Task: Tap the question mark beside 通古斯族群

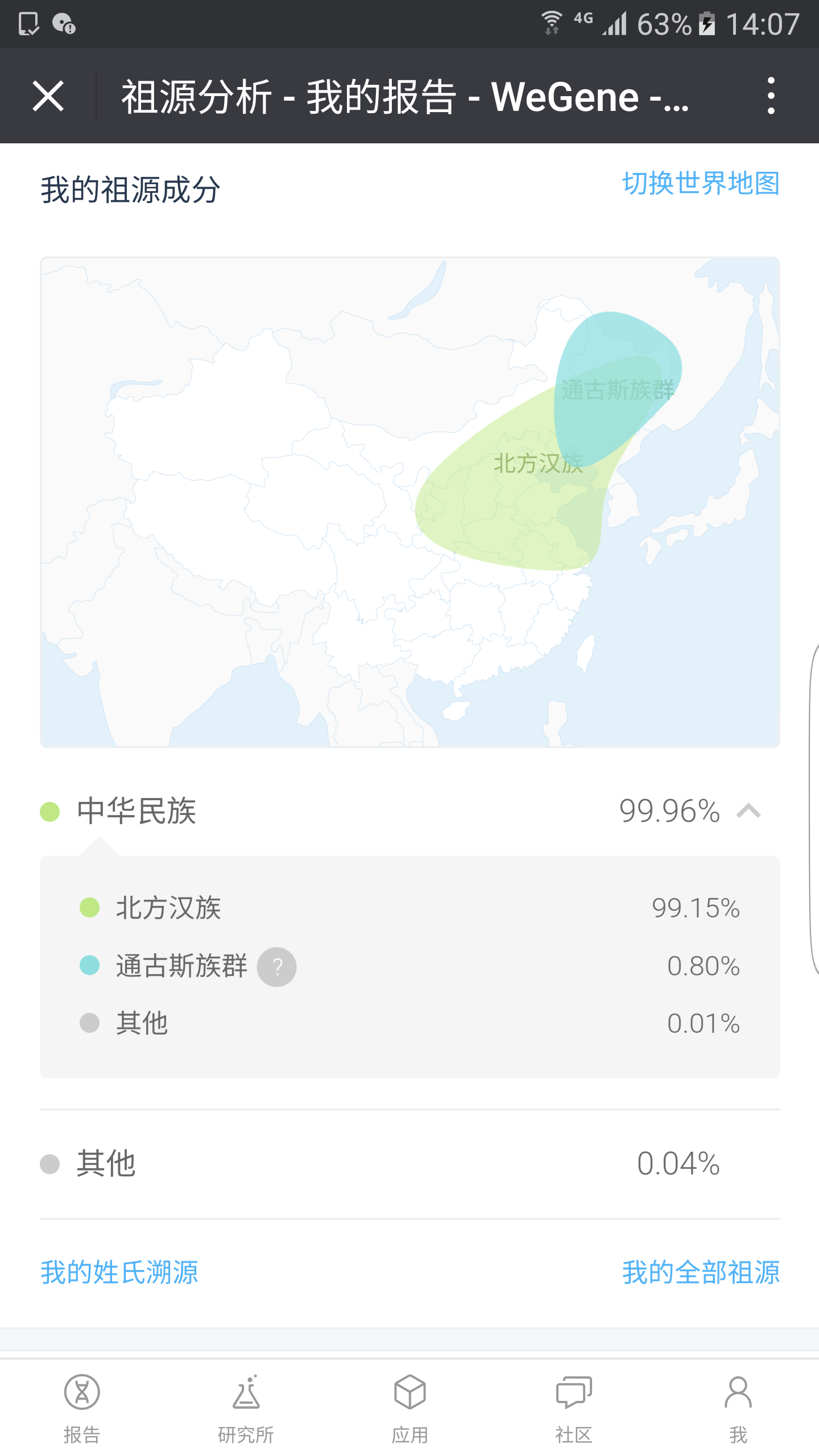Action: point(276,967)
